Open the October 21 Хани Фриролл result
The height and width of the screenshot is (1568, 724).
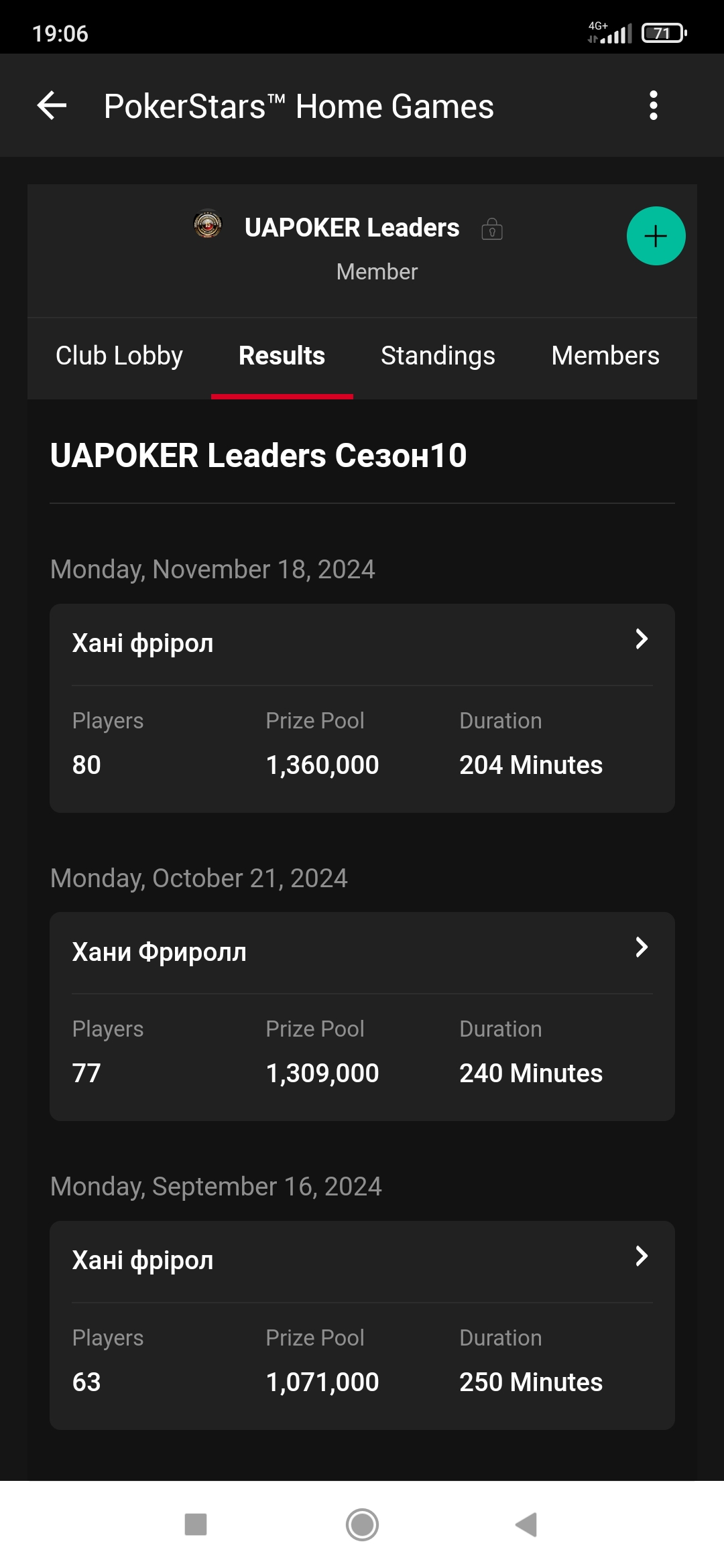point(362,1017)
